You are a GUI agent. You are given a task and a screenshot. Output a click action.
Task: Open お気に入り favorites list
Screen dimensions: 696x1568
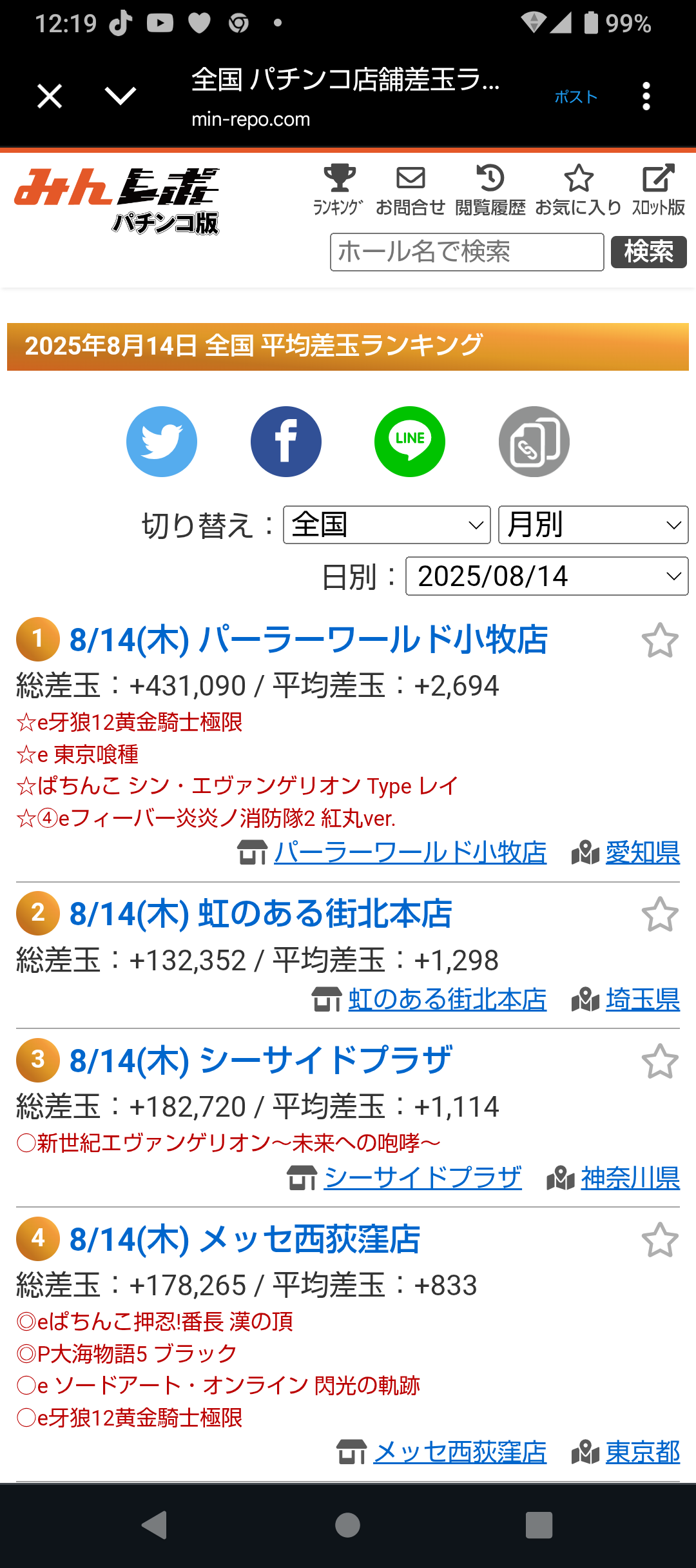coord(579,190)
